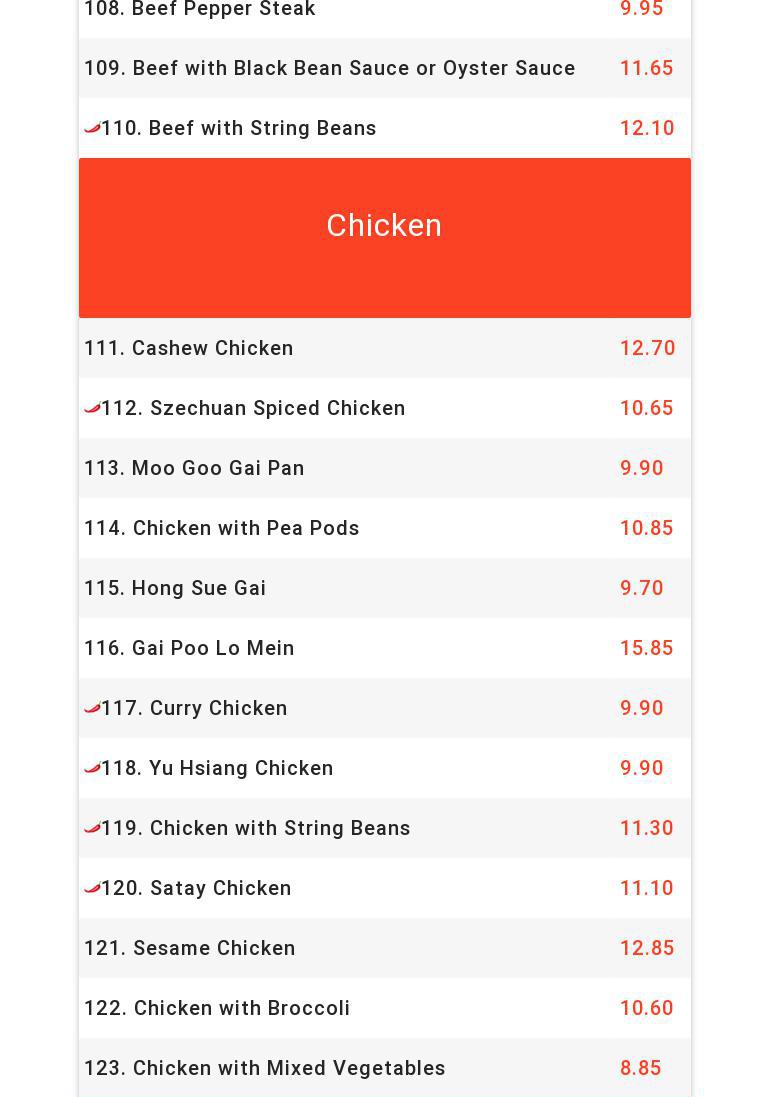The height and width of the screenshot is (1097, 770).
Task: Select 111. Cashew Chicken
Action: coord(189,348)
